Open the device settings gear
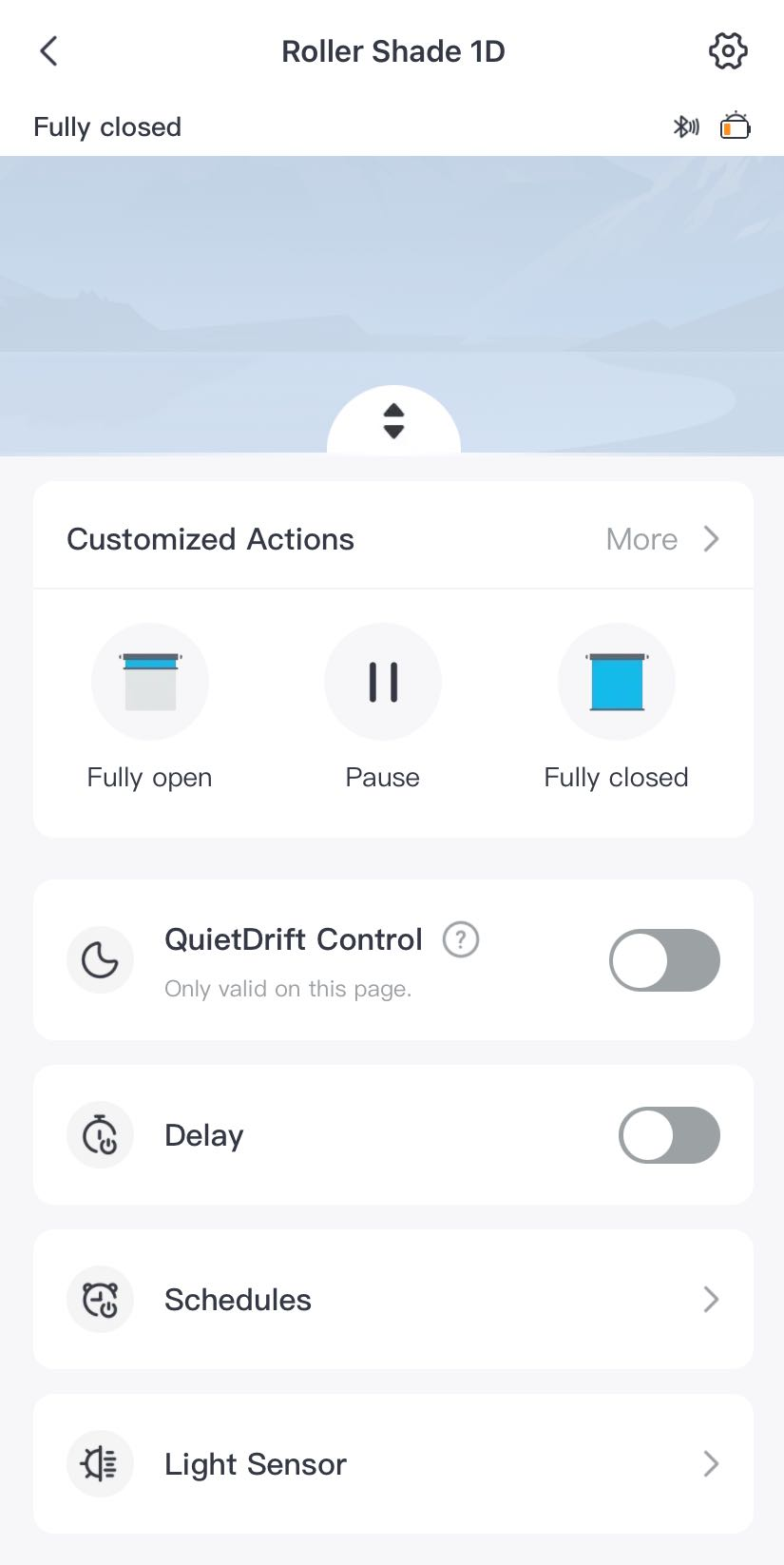Screen dimensions: 784x1565 tap(728, 51)
